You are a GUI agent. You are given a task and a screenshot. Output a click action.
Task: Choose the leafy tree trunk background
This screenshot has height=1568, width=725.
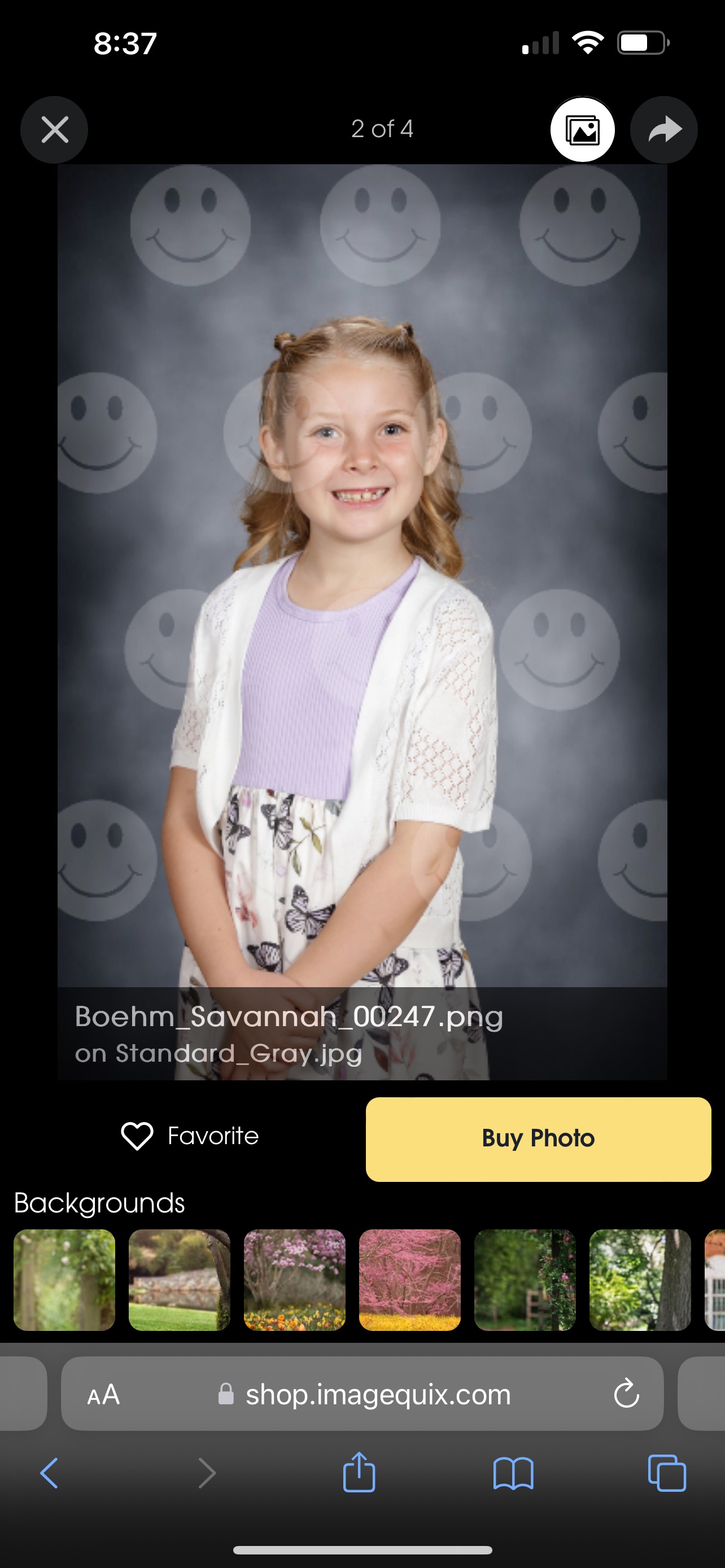tap(640, 1280)
